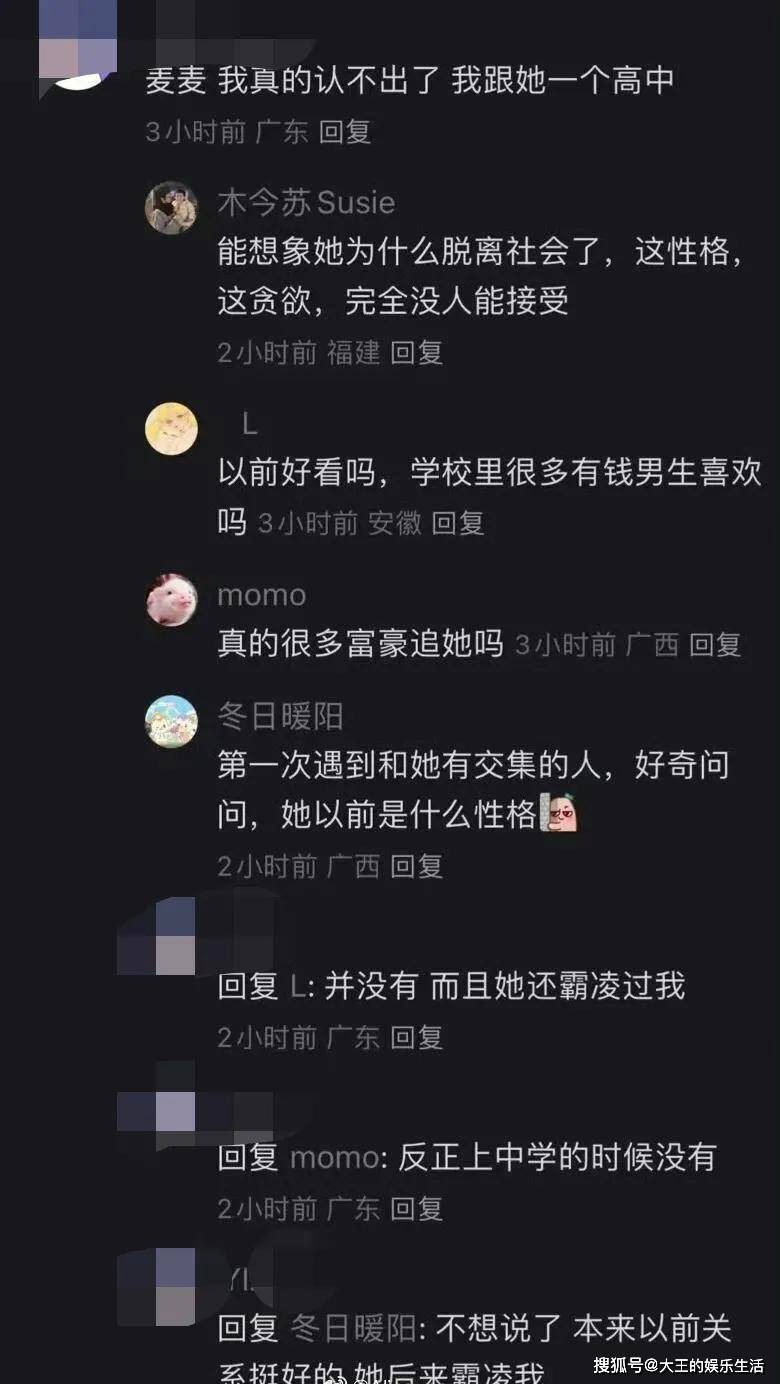
Task: Reply to the comment answering momo
Action: point(416,1208)
